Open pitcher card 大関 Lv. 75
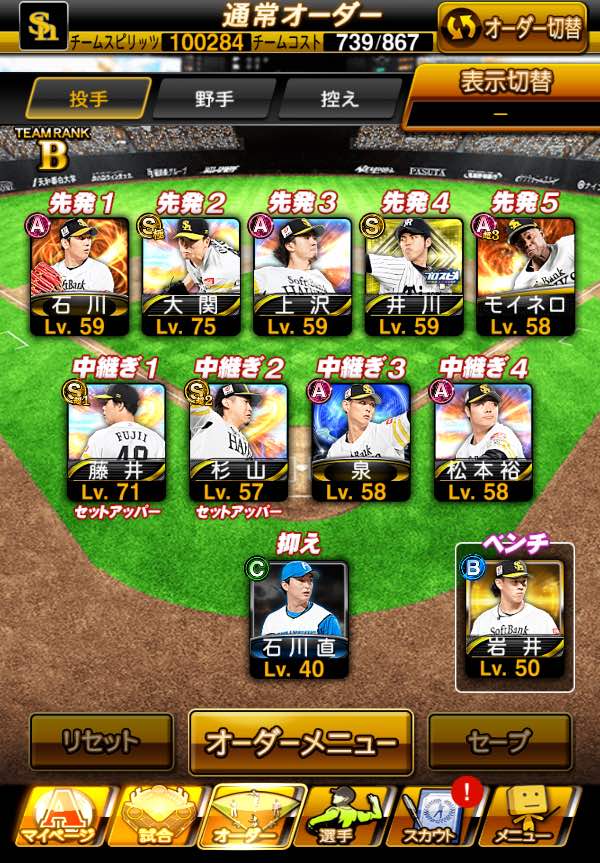 (191, 277)
